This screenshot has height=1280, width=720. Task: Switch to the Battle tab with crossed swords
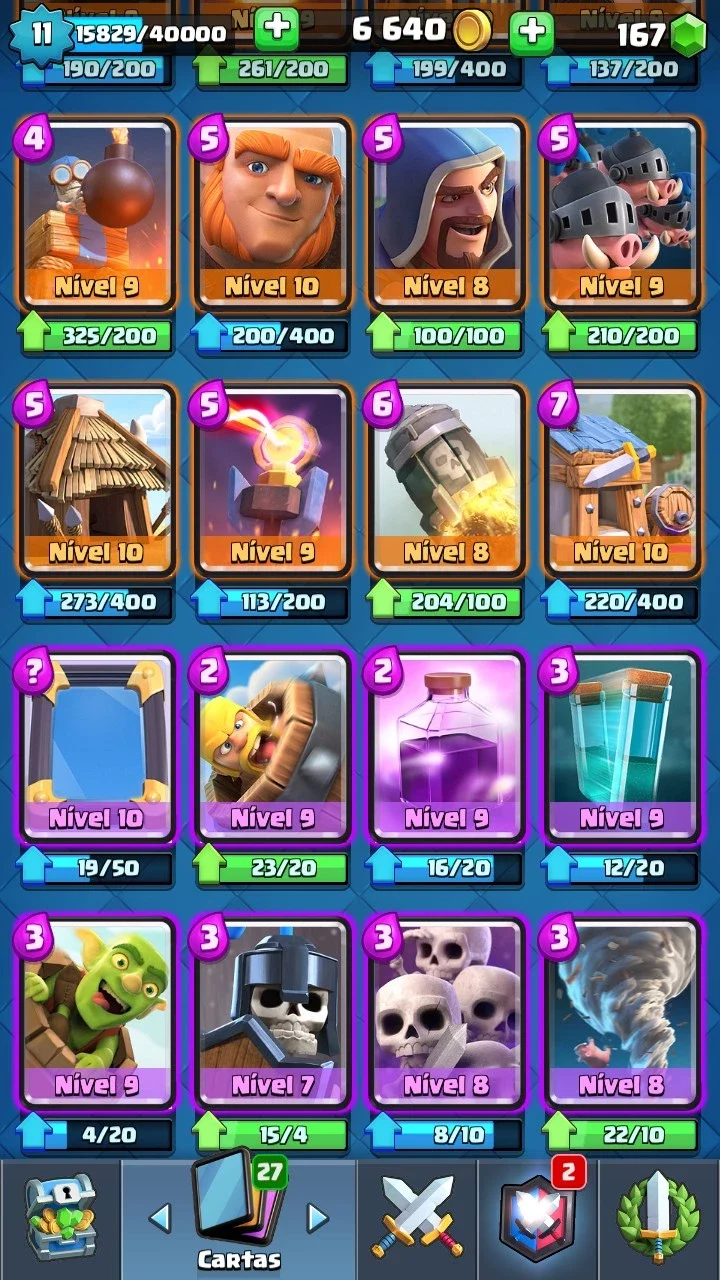point(417,1220)
